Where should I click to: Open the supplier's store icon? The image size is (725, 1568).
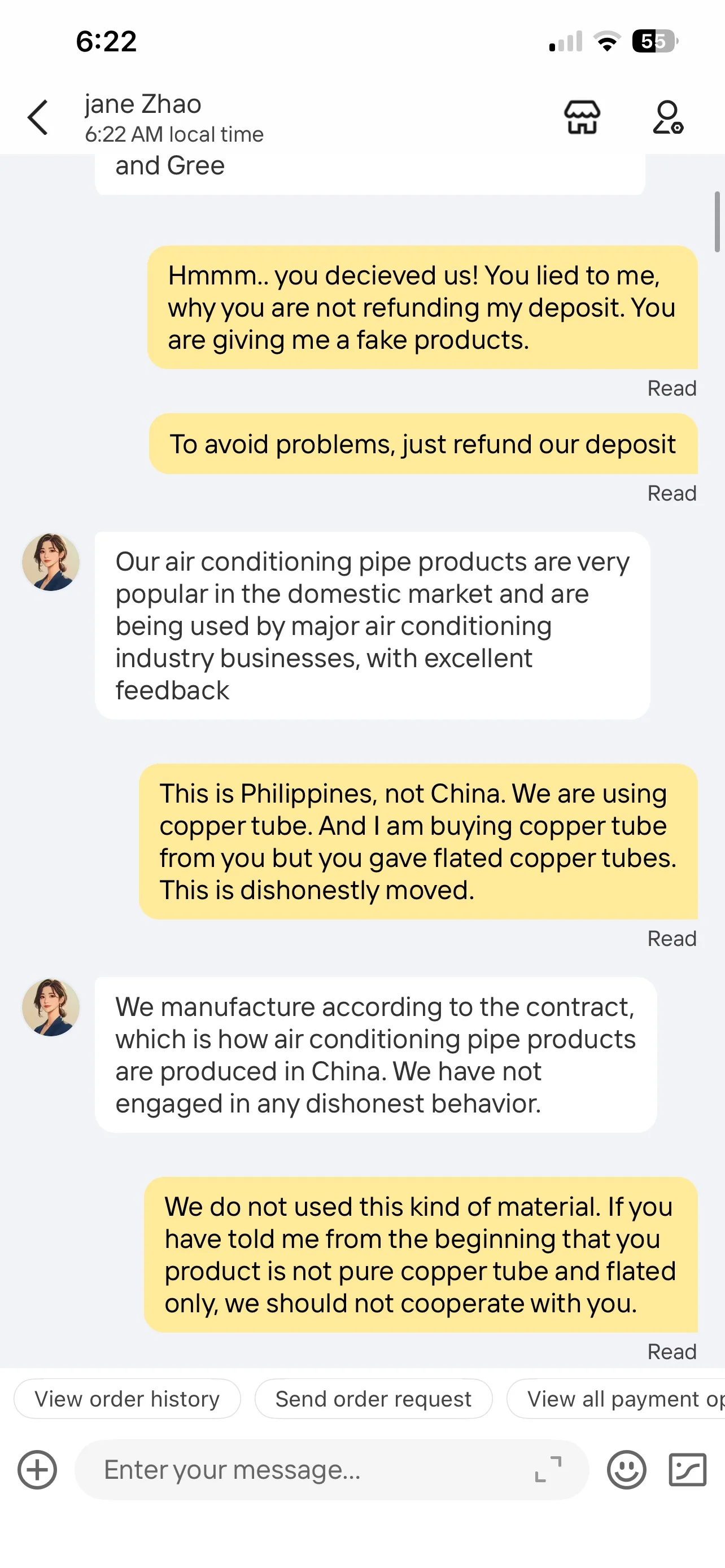coord(582,117)
